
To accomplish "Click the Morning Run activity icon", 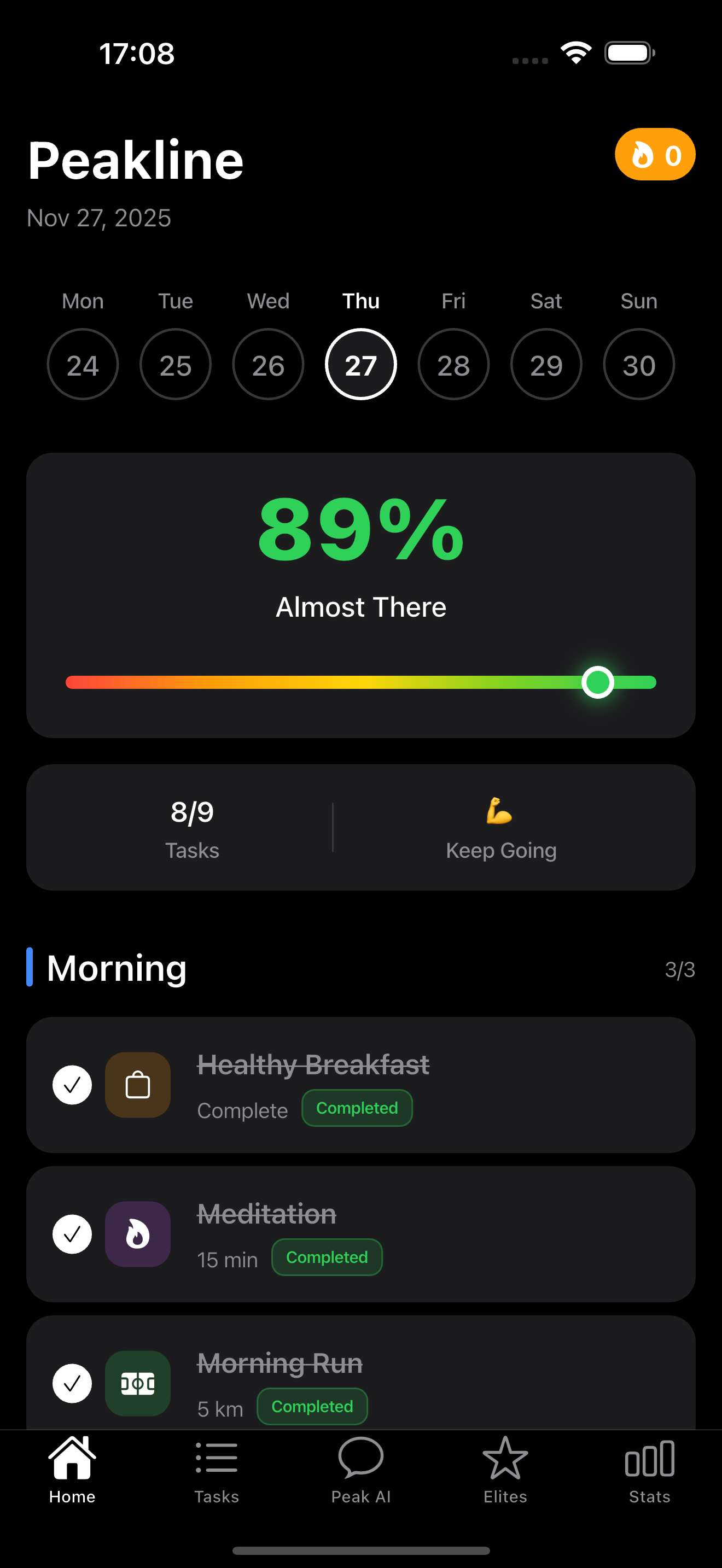I will click(x=138, y=1383).
